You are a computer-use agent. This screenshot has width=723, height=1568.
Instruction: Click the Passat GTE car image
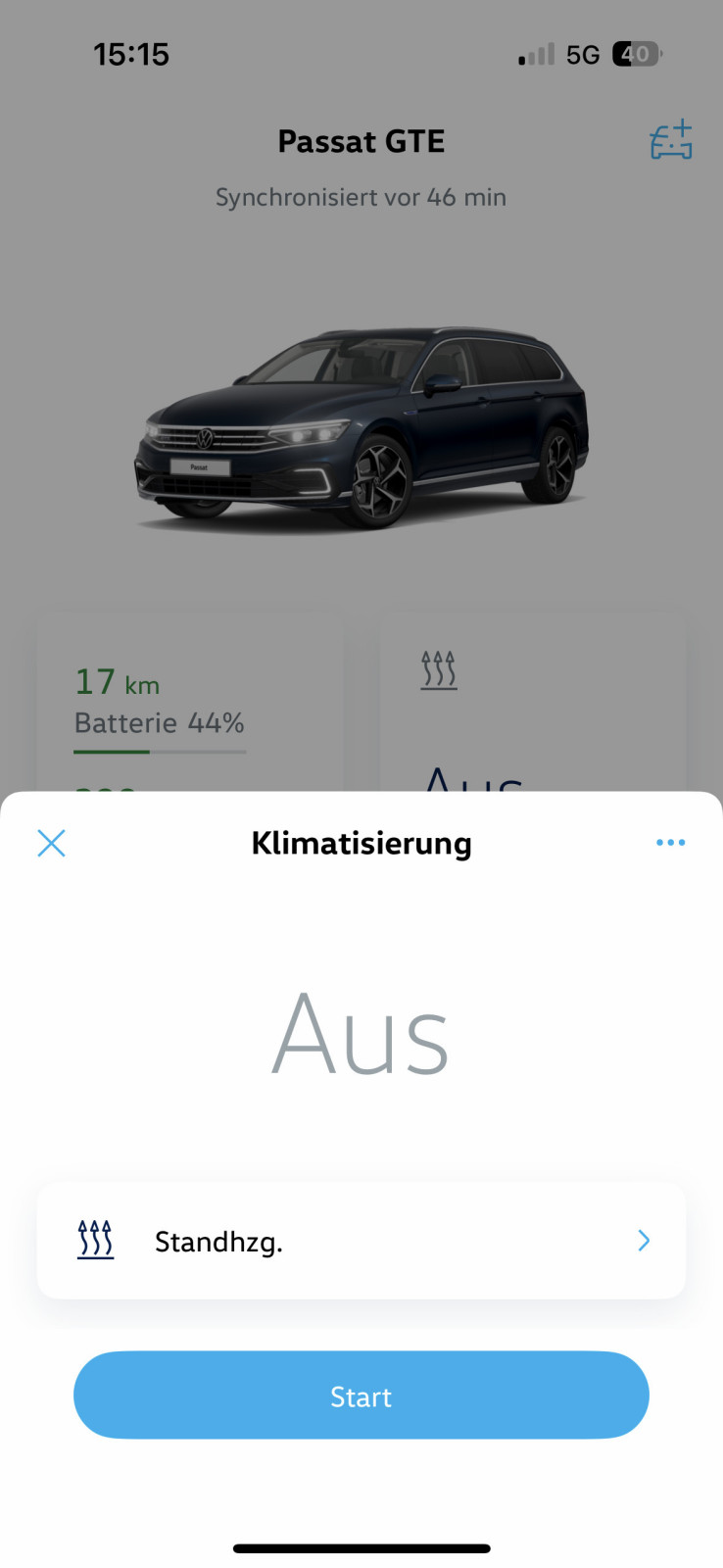(x=361, y=421)
